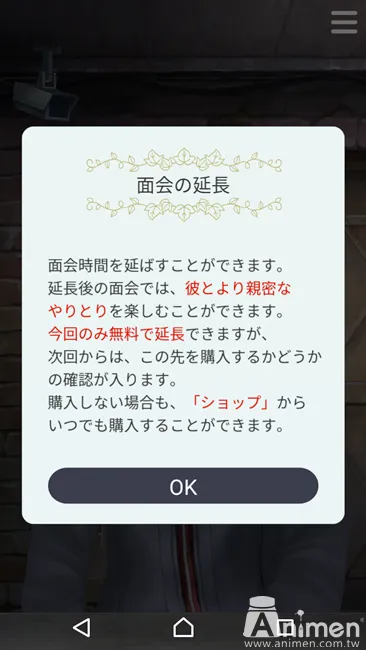Screen dimensions: 366x650
Task: Confirm the 面会の延長 dialog with OK
Action: (183, 486)
